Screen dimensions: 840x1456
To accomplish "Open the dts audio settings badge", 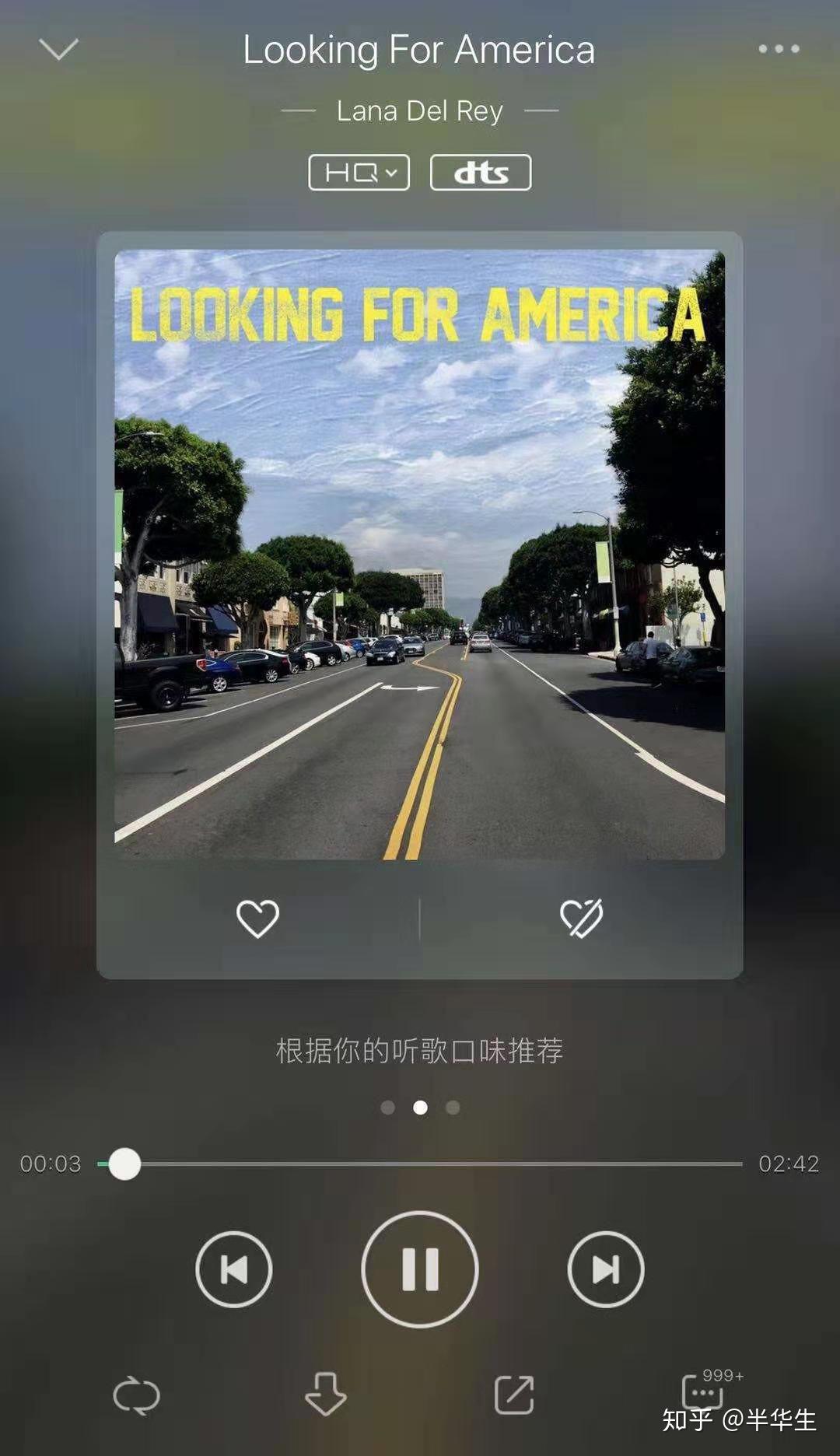I will (481, 171).
